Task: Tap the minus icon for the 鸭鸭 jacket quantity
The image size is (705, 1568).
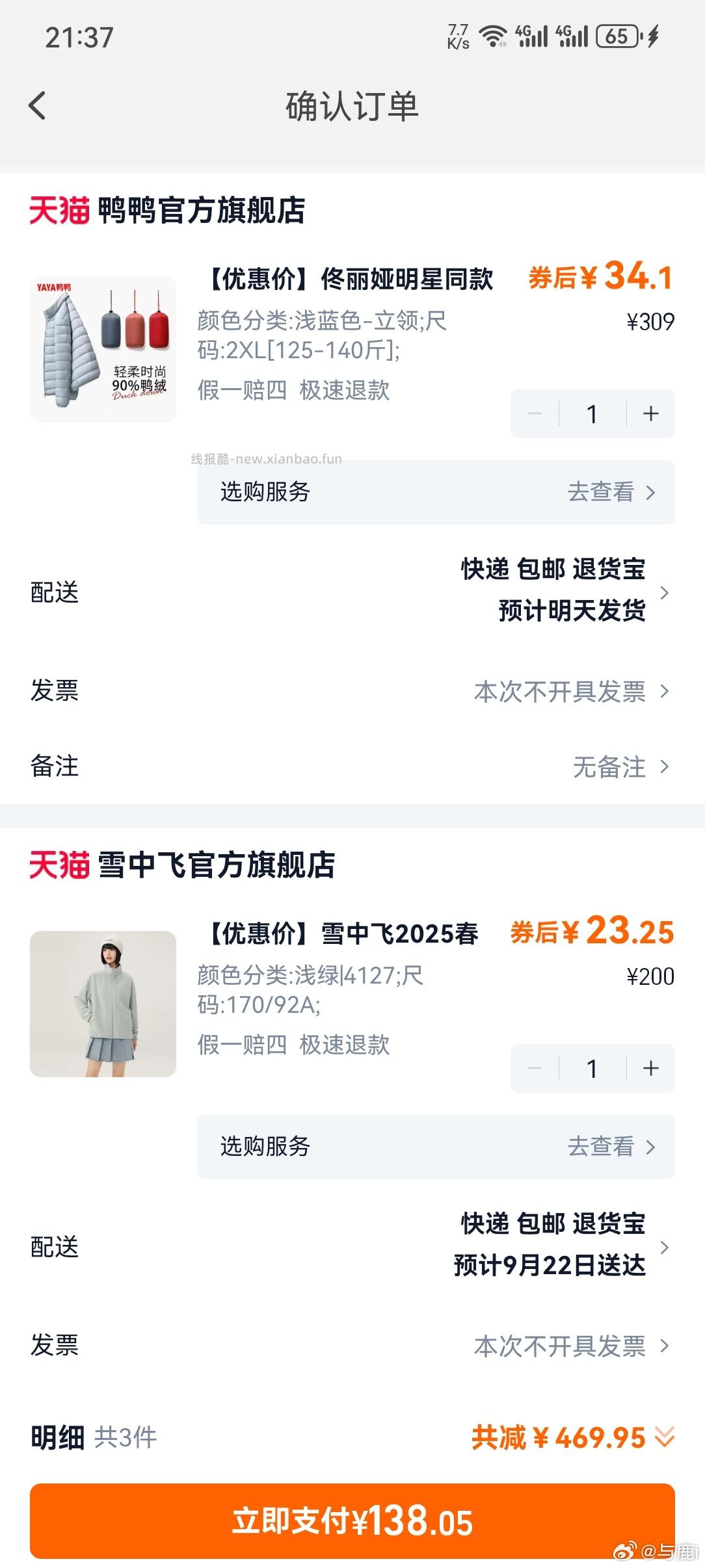Action: click(535, 413)
